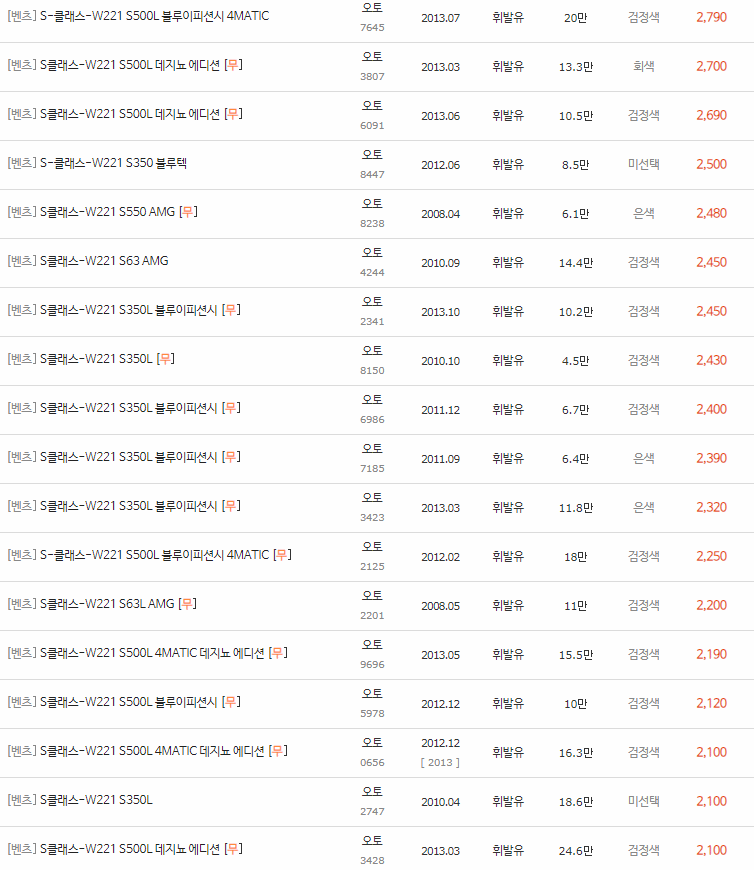754x870 pixels.
Task: Open the S550 AMG listing
Action: 120,213
